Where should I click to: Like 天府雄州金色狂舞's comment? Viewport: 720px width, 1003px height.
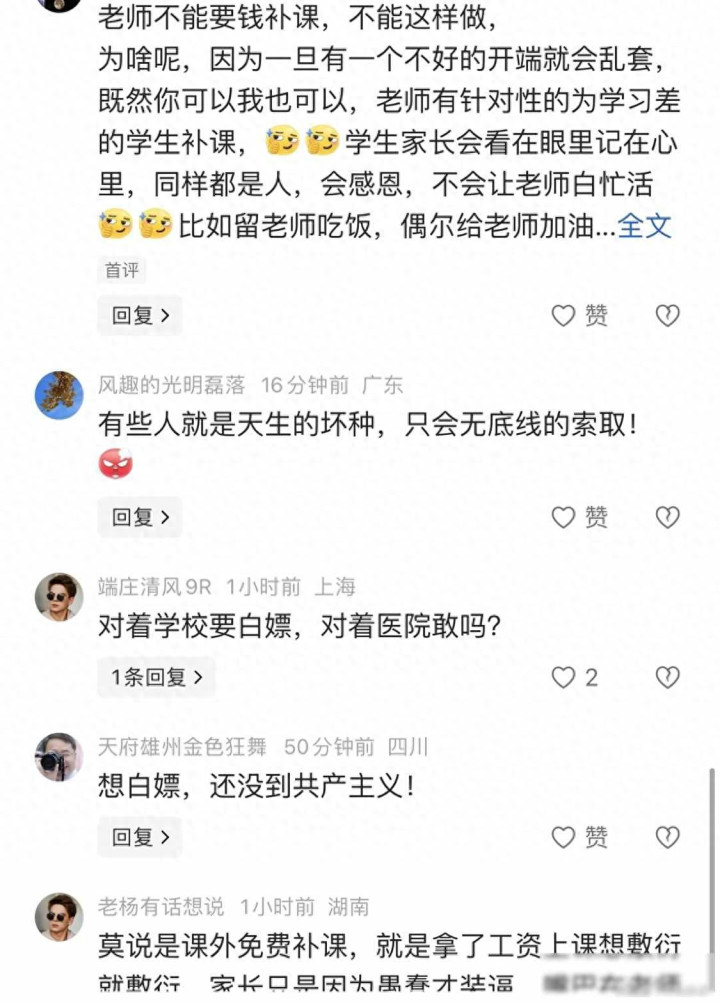(579, 837)
